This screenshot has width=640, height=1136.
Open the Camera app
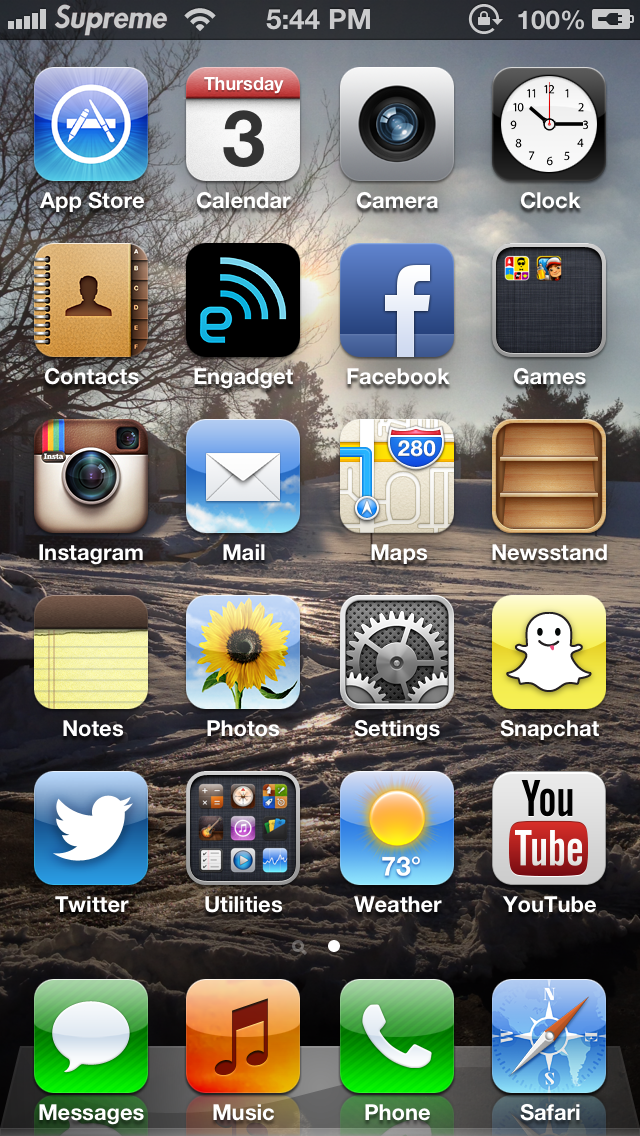click(x=397, y=124)
